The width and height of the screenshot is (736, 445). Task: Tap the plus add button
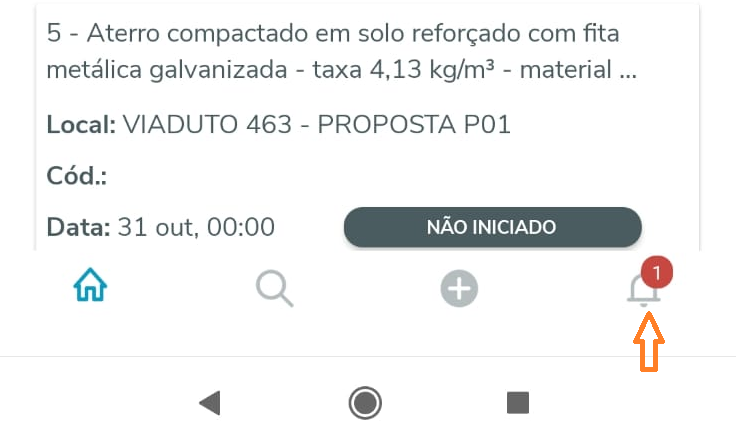pos(459,289)
